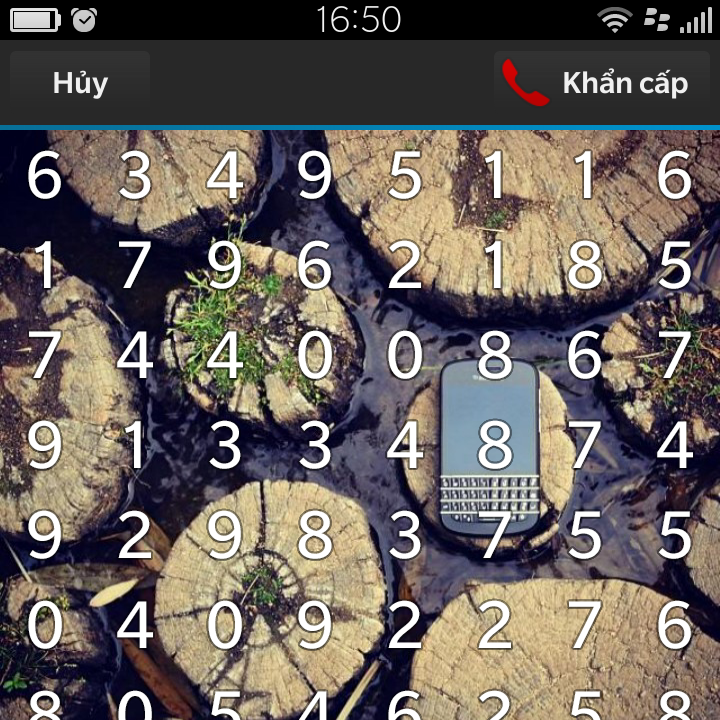Tap the Hủy cancel button
Viewport: 720px width, 720px height.
coord(80,83)
